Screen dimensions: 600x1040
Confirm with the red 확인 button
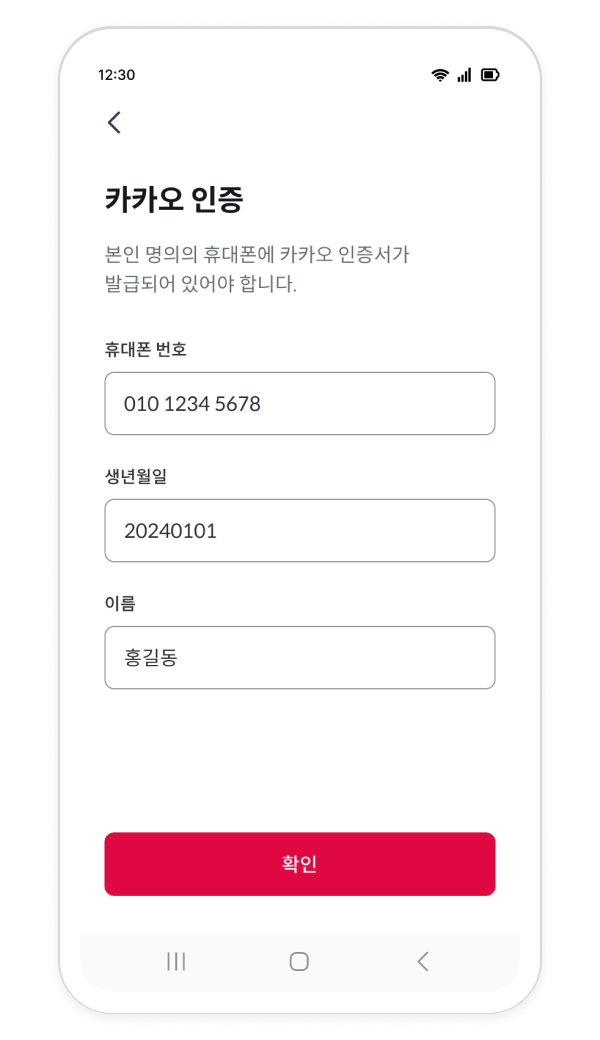300,864
